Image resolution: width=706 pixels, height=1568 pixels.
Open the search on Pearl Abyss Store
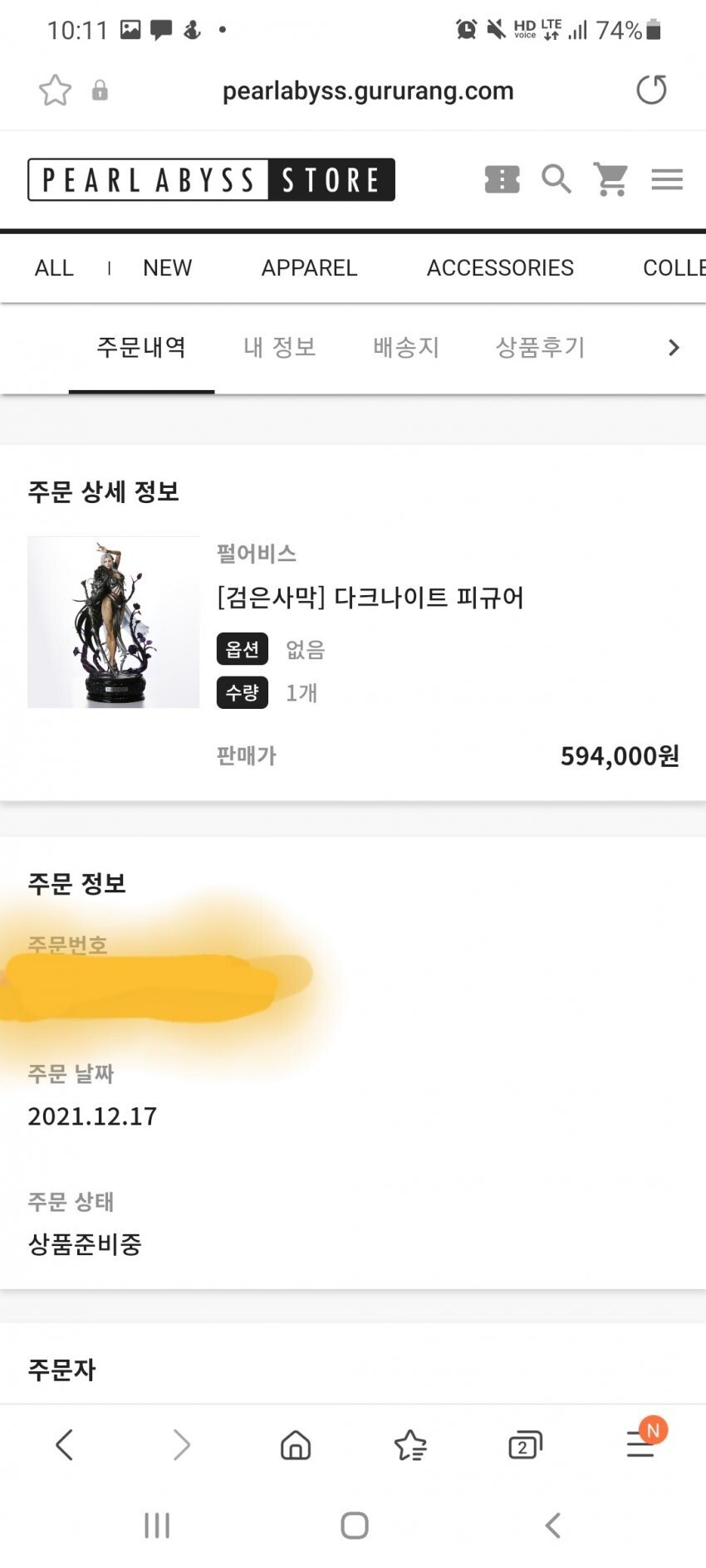pos(556,179)
